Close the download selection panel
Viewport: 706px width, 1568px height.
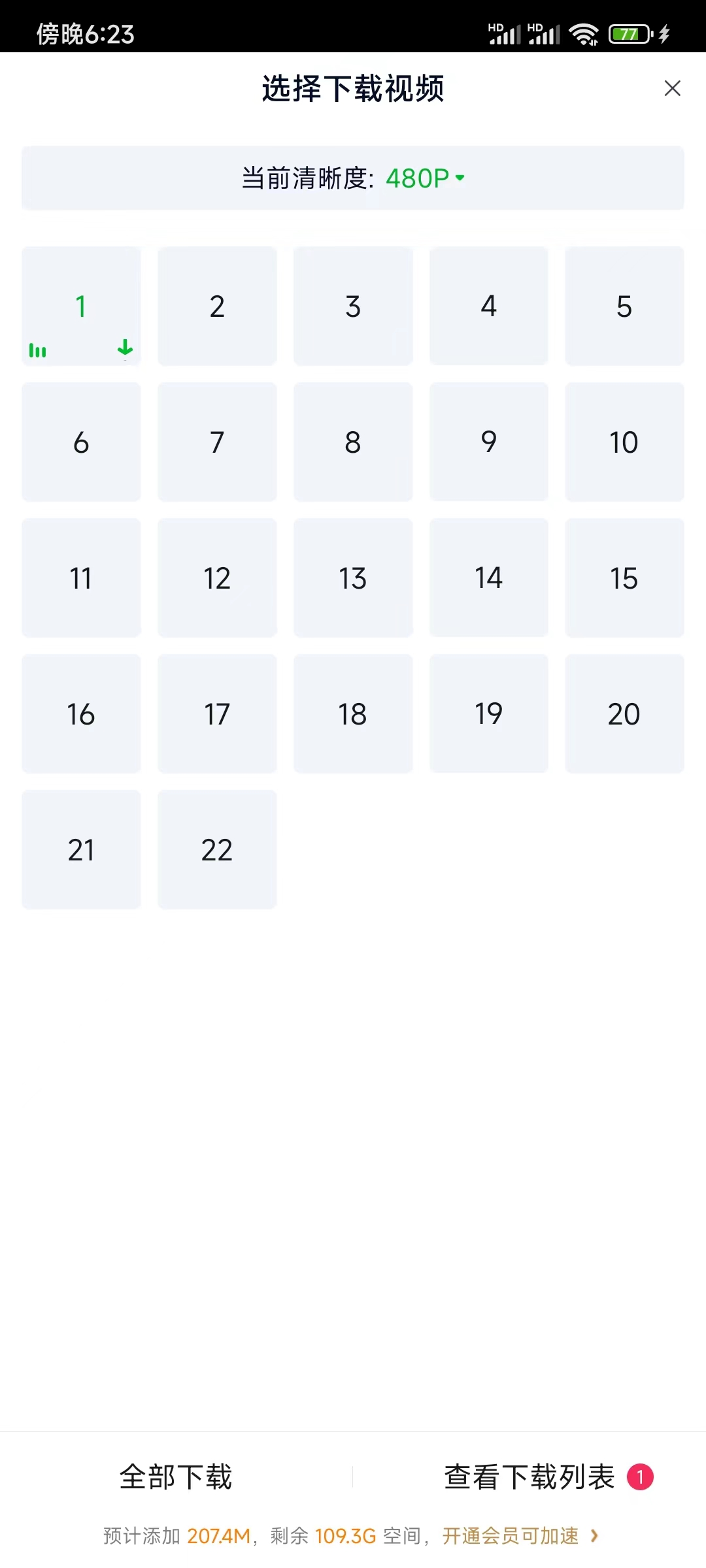click(672, 88)
